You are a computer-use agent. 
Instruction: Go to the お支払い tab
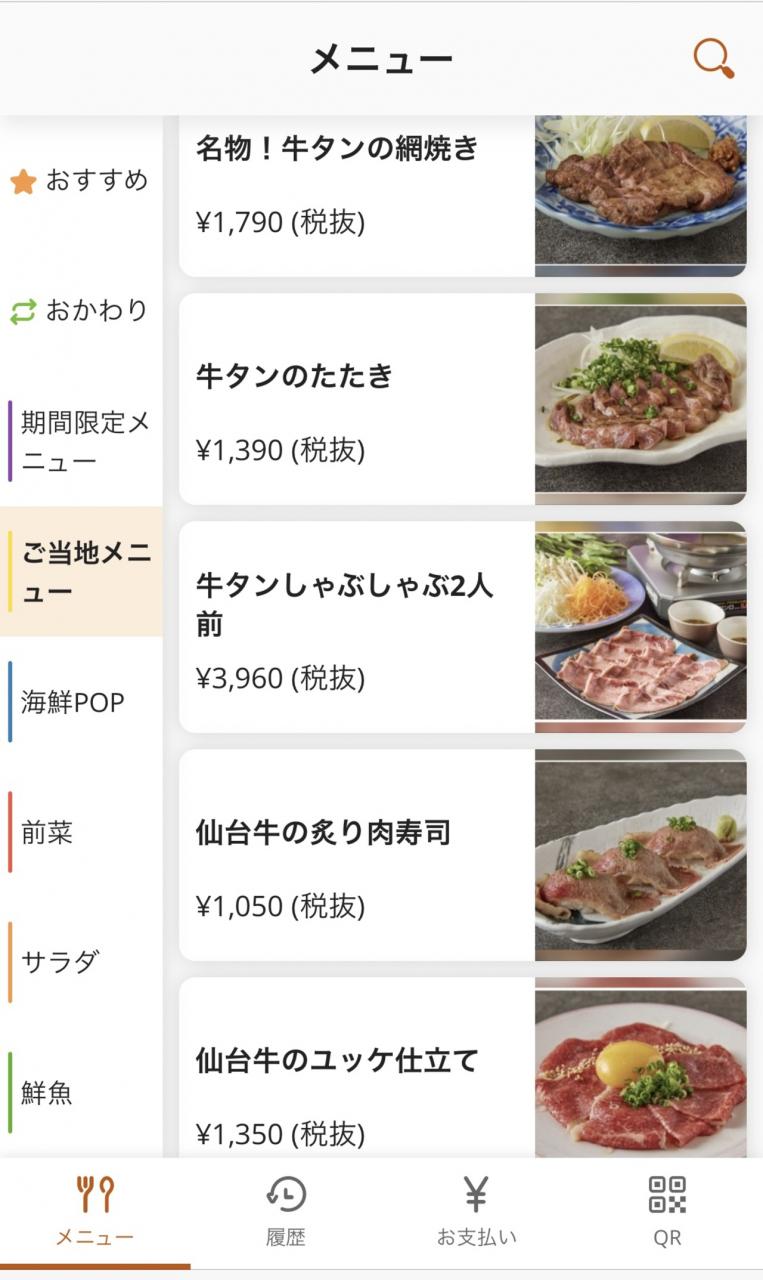pyautogui.click(x=477, y=1211)
